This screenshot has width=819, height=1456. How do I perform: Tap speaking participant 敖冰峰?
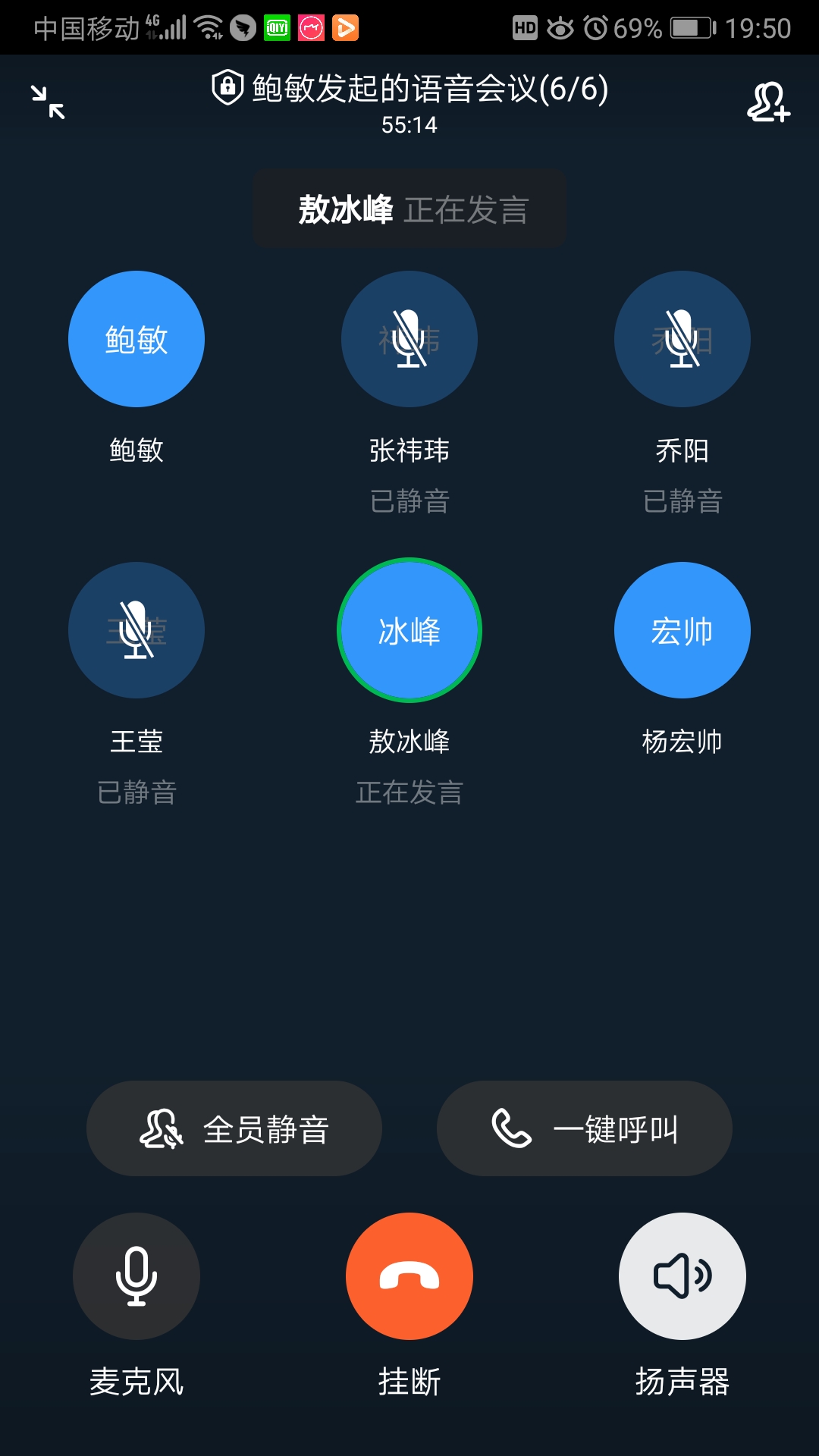409,630
